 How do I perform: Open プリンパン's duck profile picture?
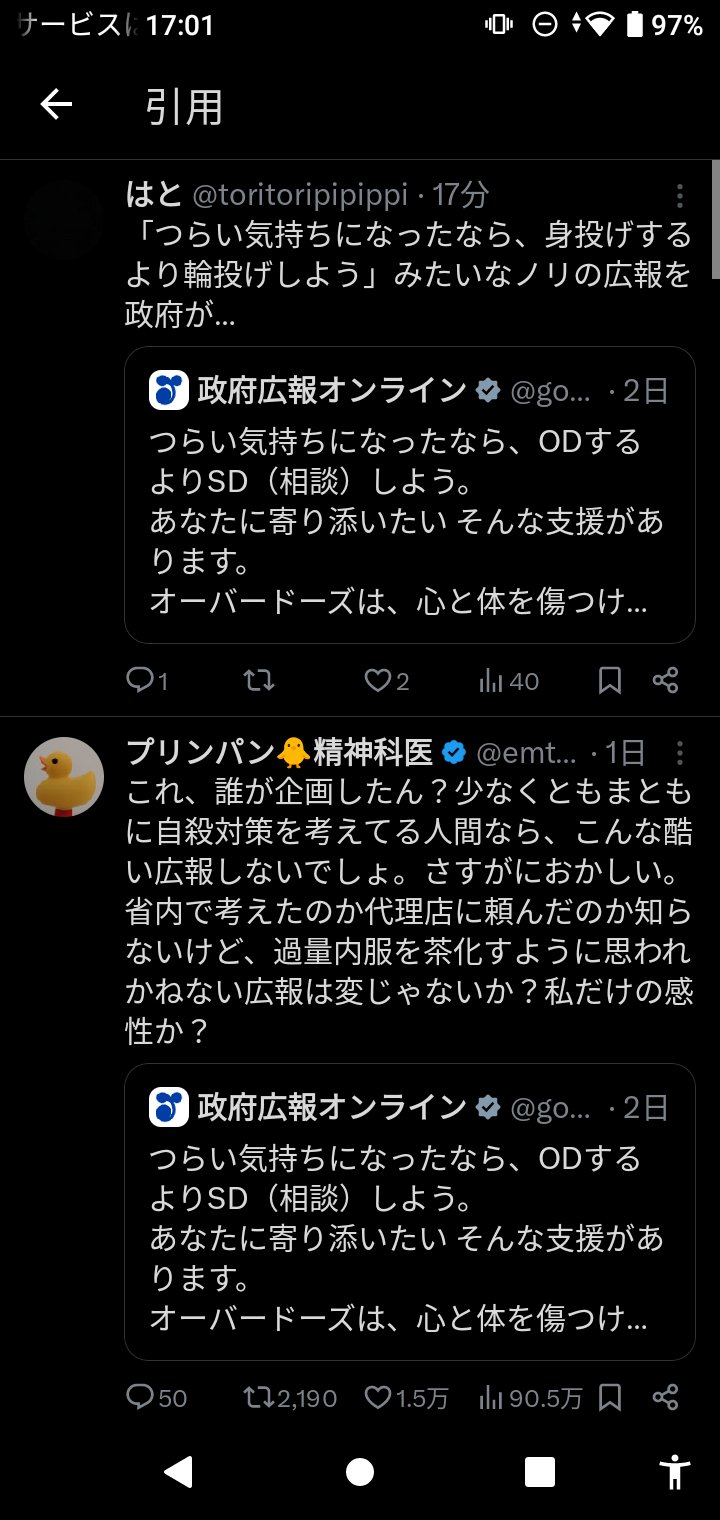pos(64,777)
